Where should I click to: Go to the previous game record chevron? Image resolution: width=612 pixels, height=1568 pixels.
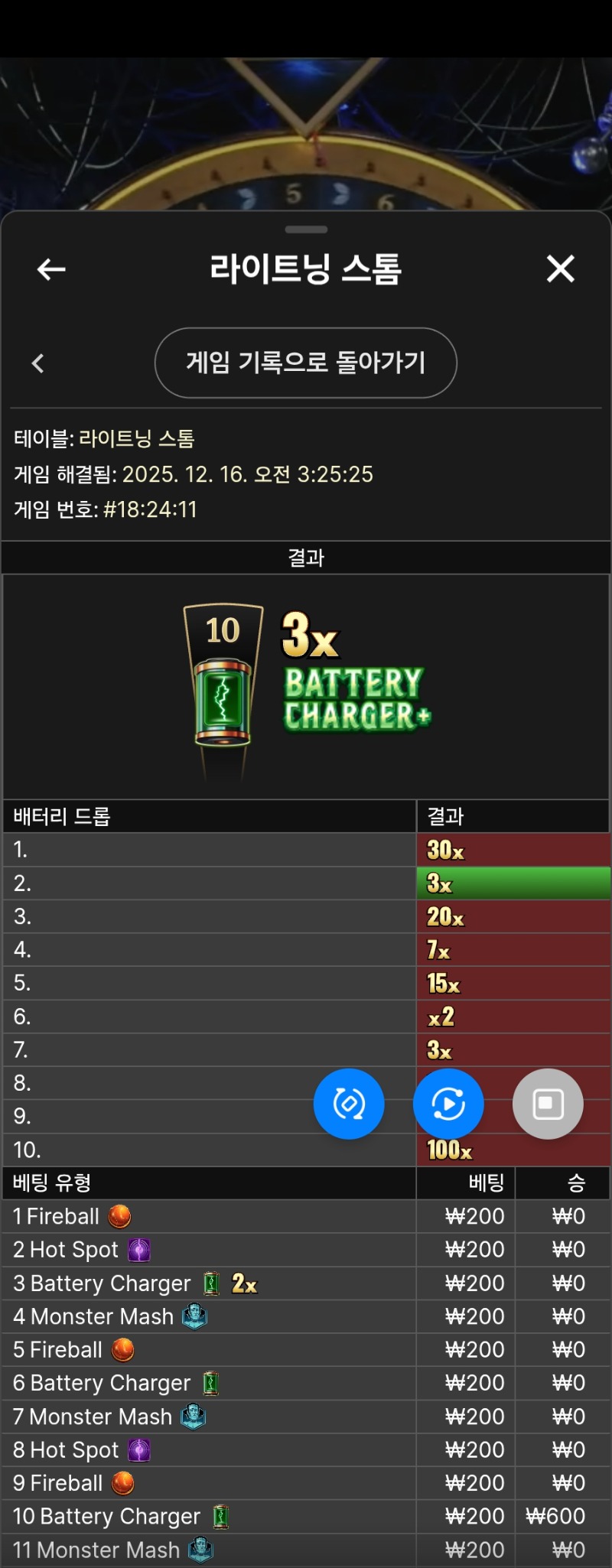pos(38,363)
